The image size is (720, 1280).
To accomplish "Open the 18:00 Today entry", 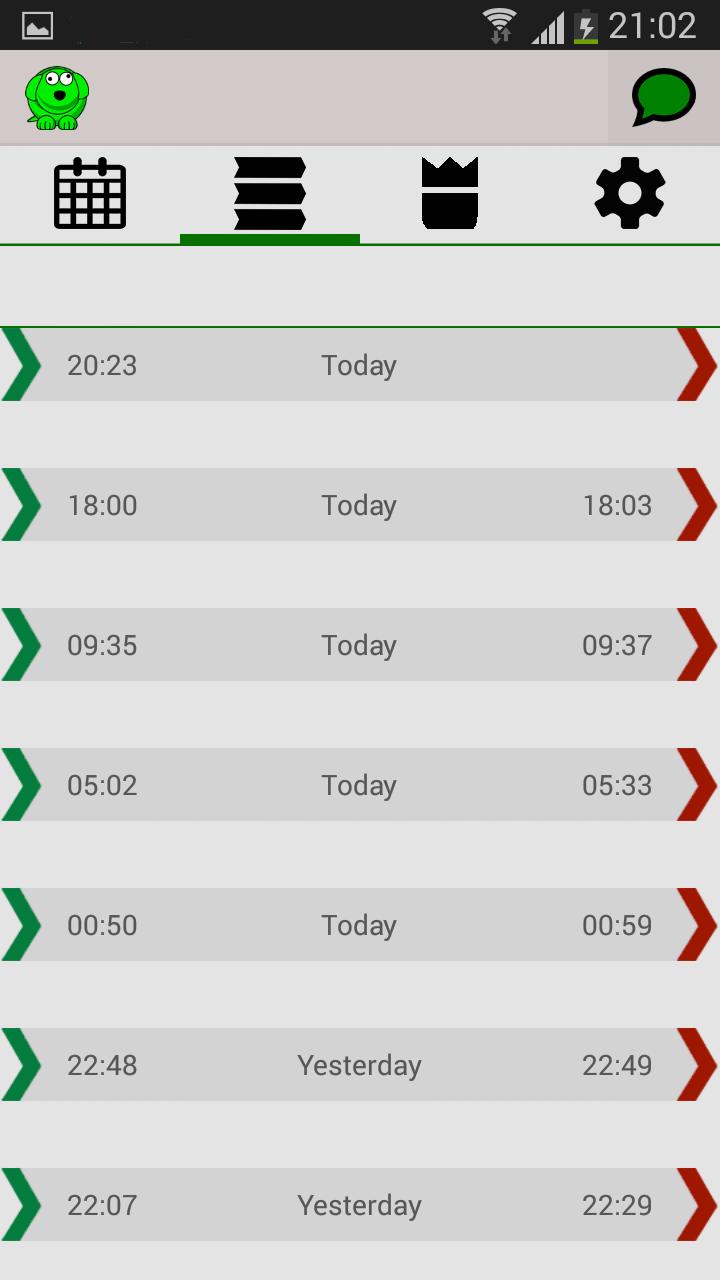I will point(360,505).
